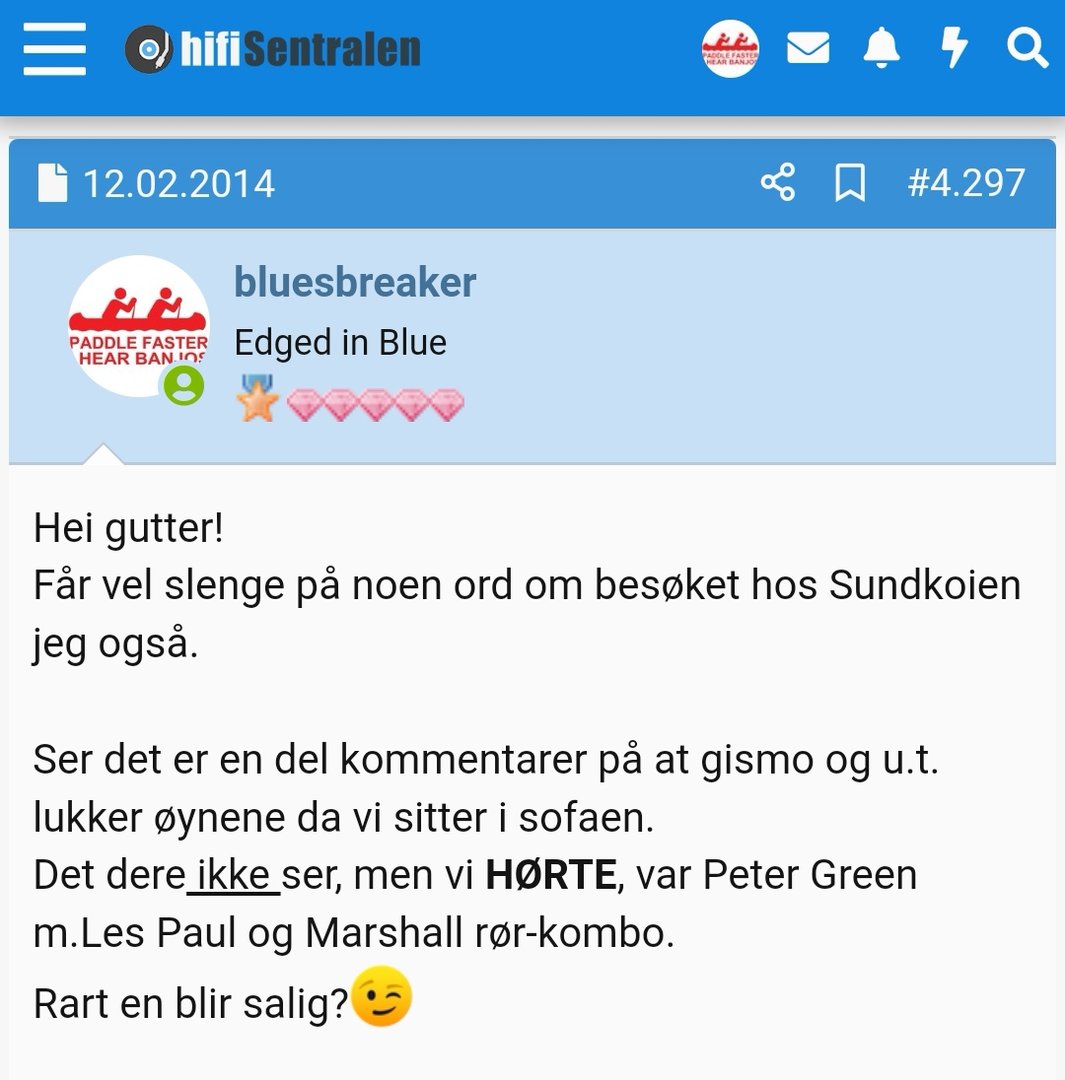
Task: Tap bluesbreaker's avatar picture
Action: [x=138, y=326]
